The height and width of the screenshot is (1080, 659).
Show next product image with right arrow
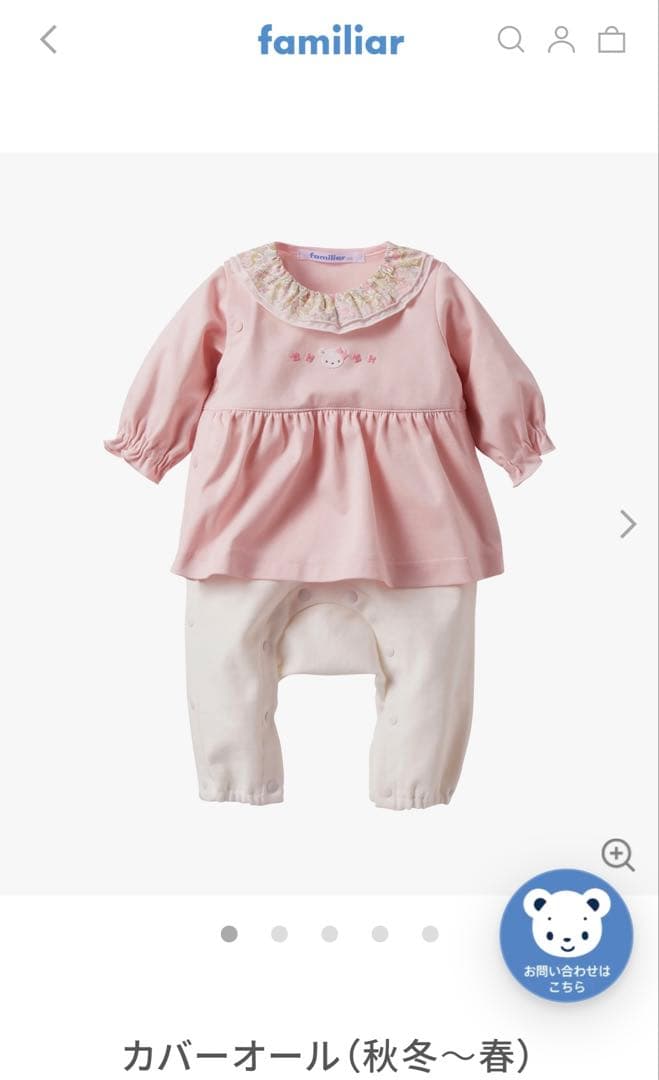627,524
